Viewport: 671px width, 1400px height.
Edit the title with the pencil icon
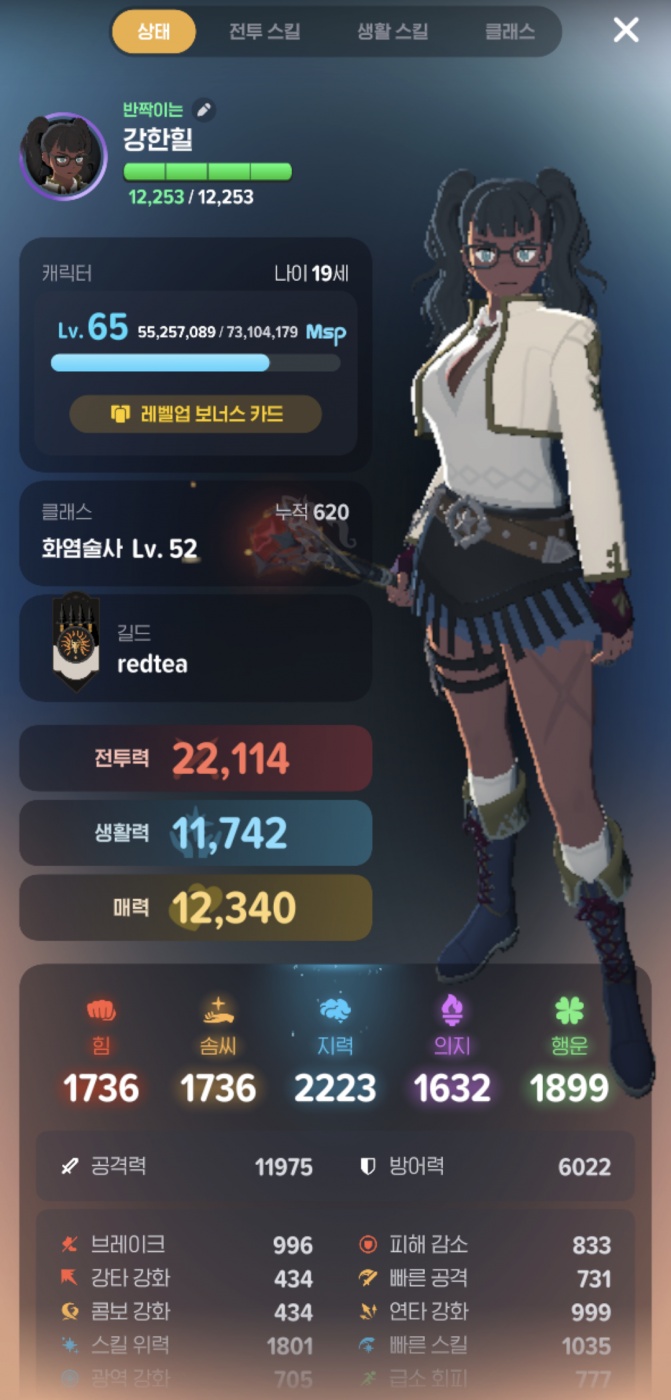click(204, 110)
